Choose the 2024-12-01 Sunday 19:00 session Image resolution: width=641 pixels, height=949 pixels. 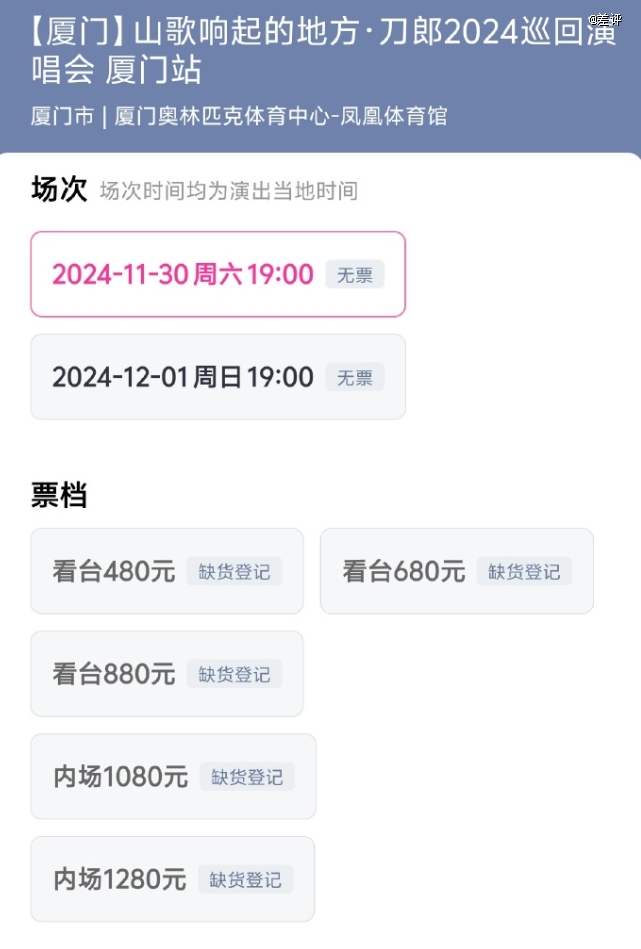[217, 377]
